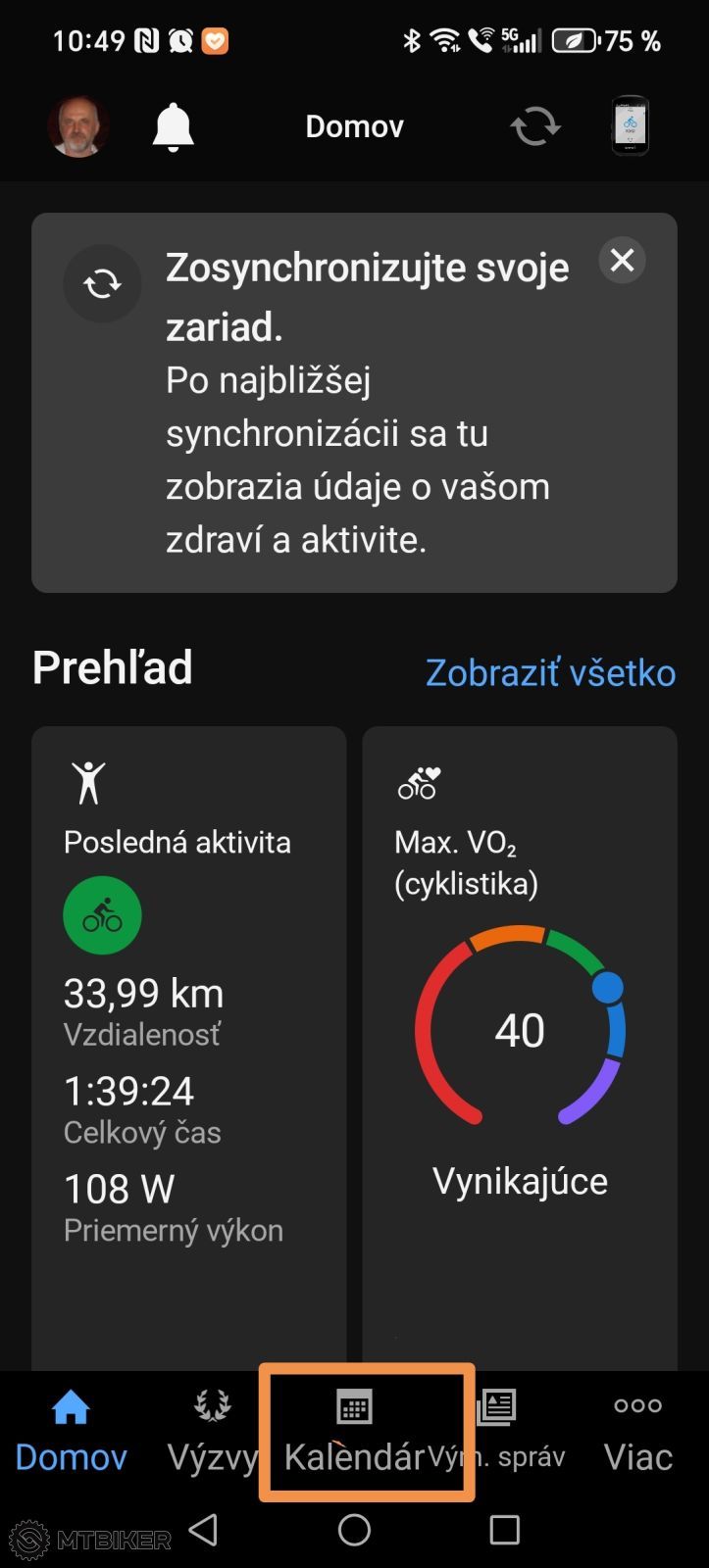Tap the sync circle icon in the banner

click(102, 284)
